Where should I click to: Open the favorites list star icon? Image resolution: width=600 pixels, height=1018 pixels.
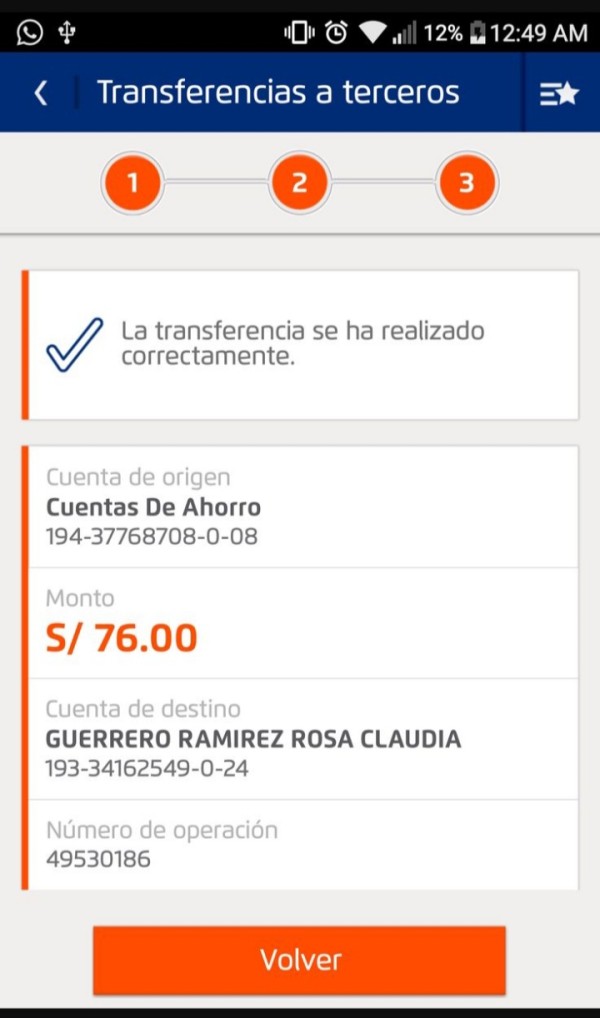coord(559,94)
